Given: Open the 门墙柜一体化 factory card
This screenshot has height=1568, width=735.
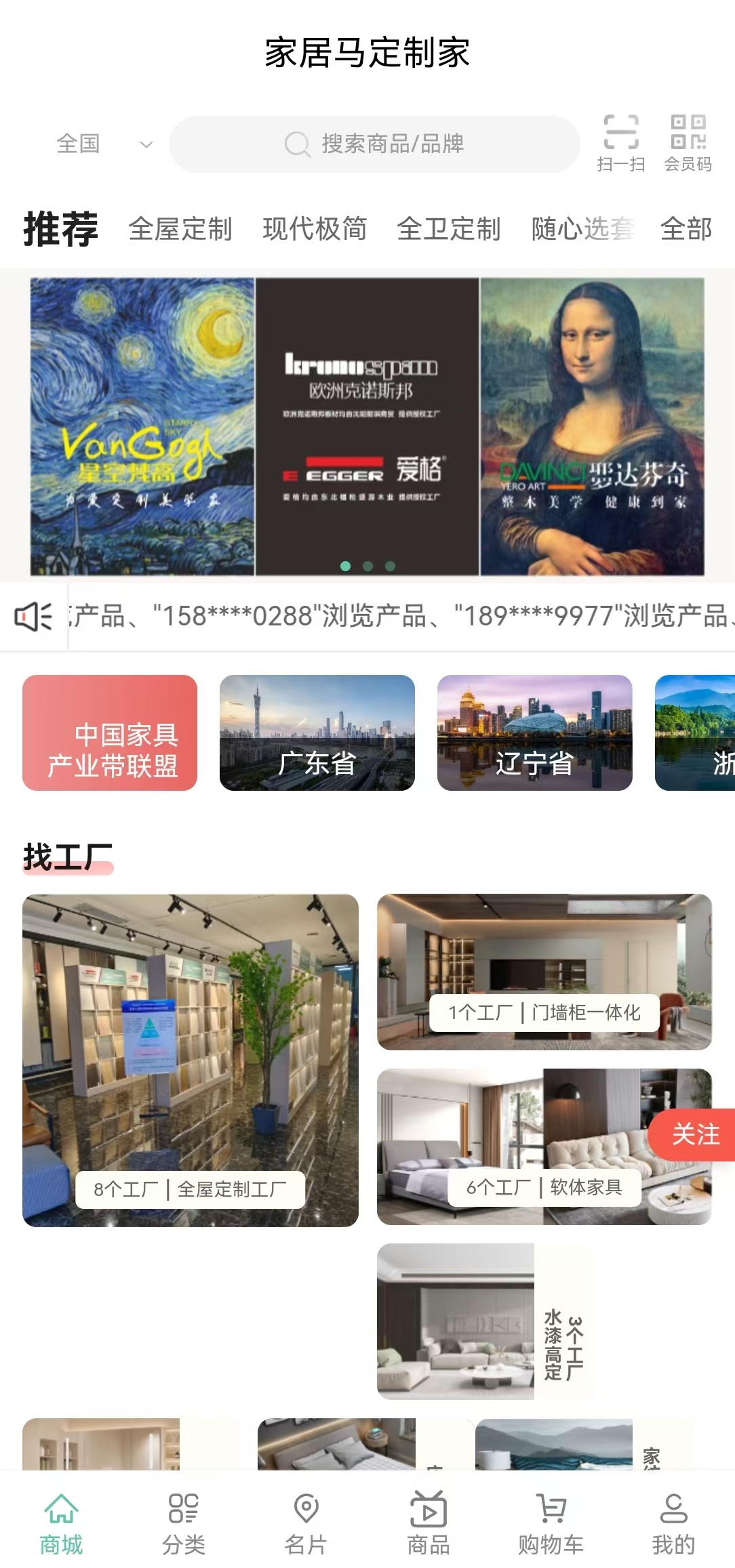Looking at the screenshot, I should pyautogui.click(x=544, y=972).
